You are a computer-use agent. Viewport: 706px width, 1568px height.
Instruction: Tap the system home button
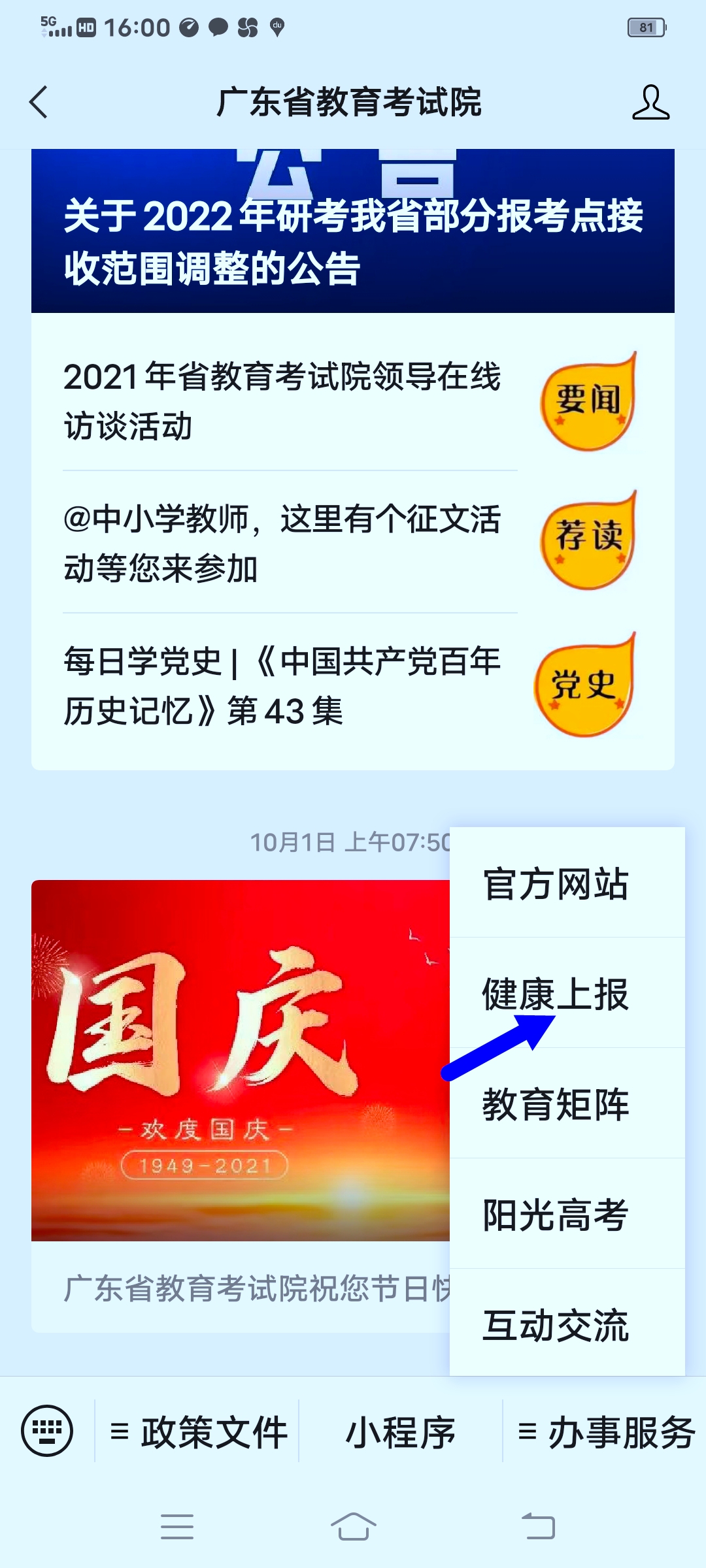tap(353, 1527)
